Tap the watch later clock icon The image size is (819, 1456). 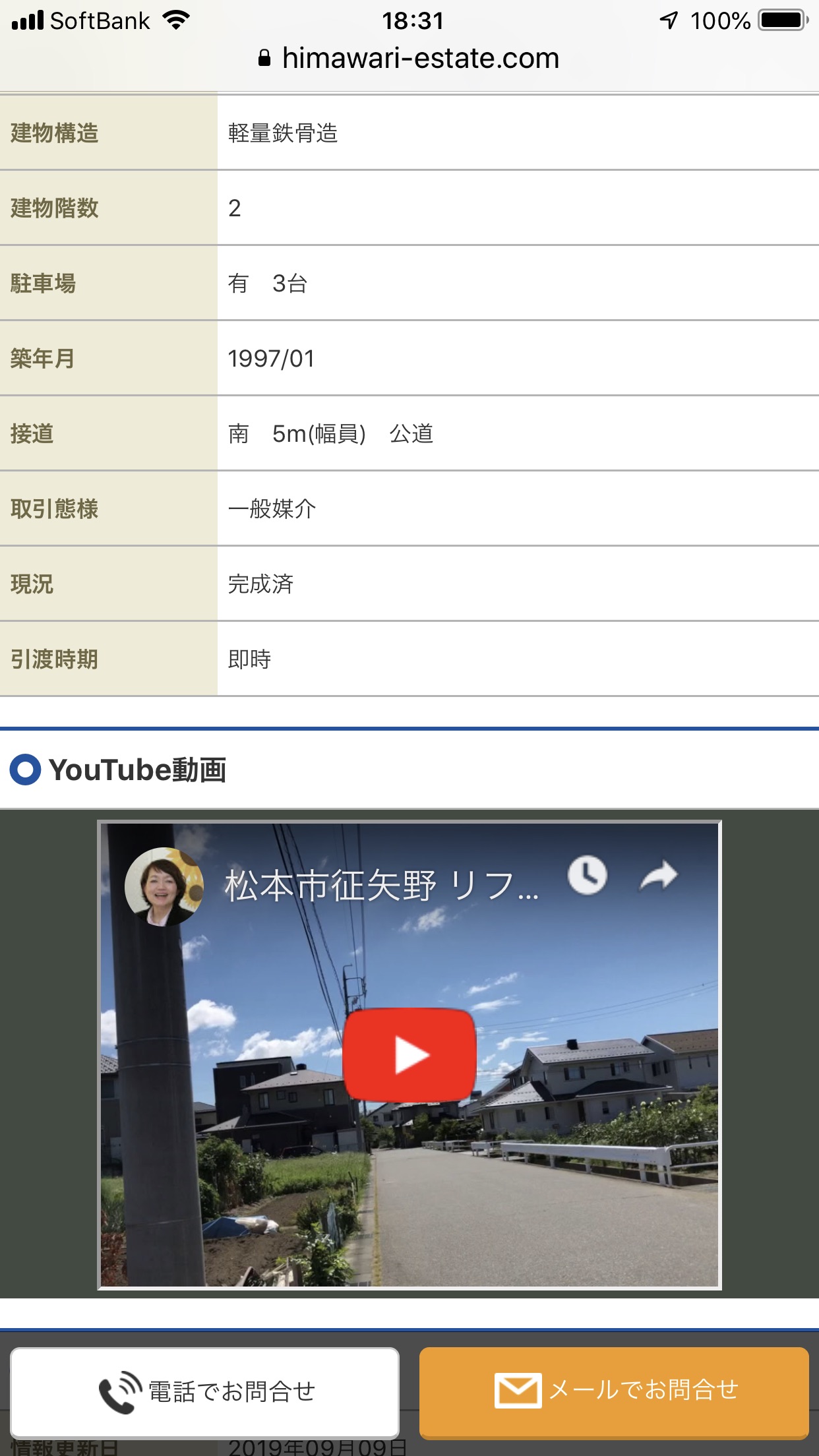587,875
